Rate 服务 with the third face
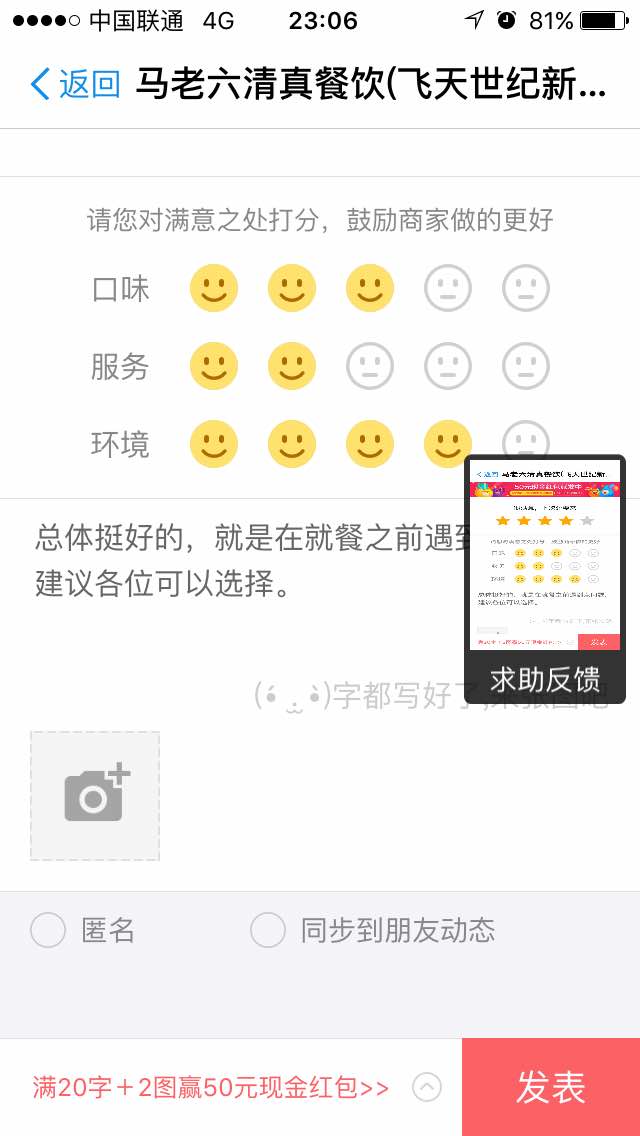 click(x=370, y=366)
